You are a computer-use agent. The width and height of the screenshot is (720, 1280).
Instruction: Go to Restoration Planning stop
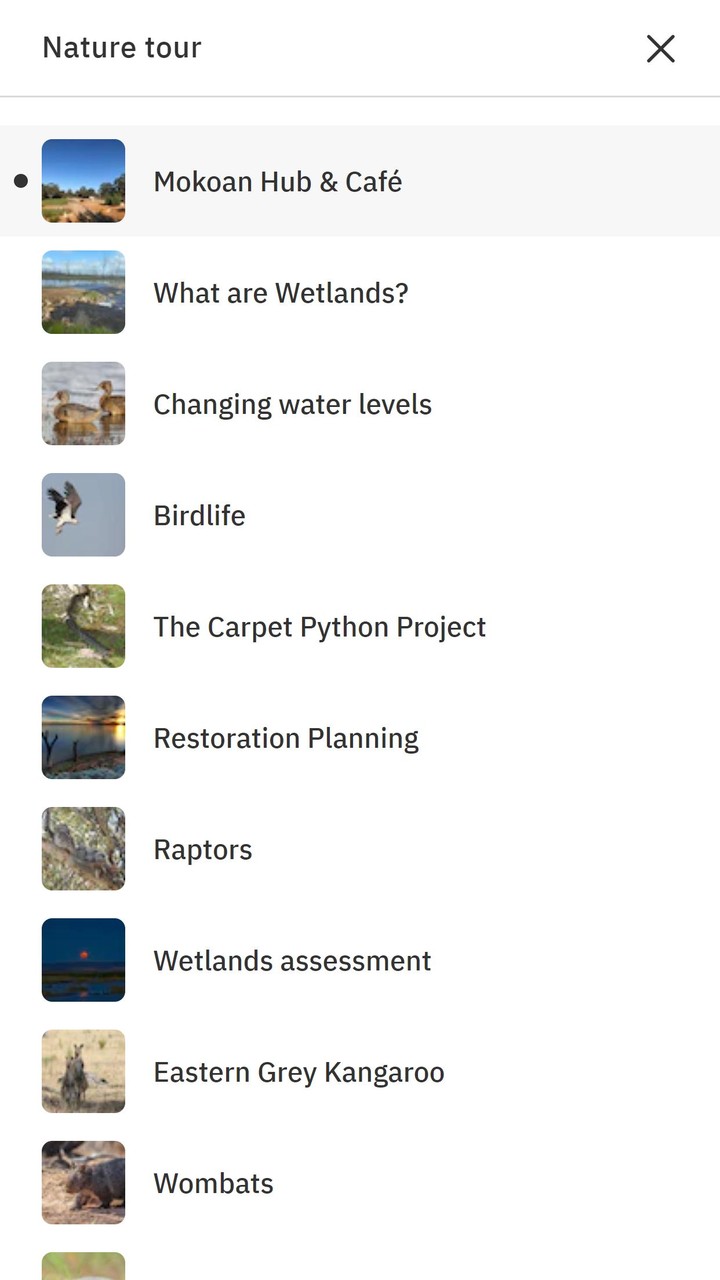[360, 738]
